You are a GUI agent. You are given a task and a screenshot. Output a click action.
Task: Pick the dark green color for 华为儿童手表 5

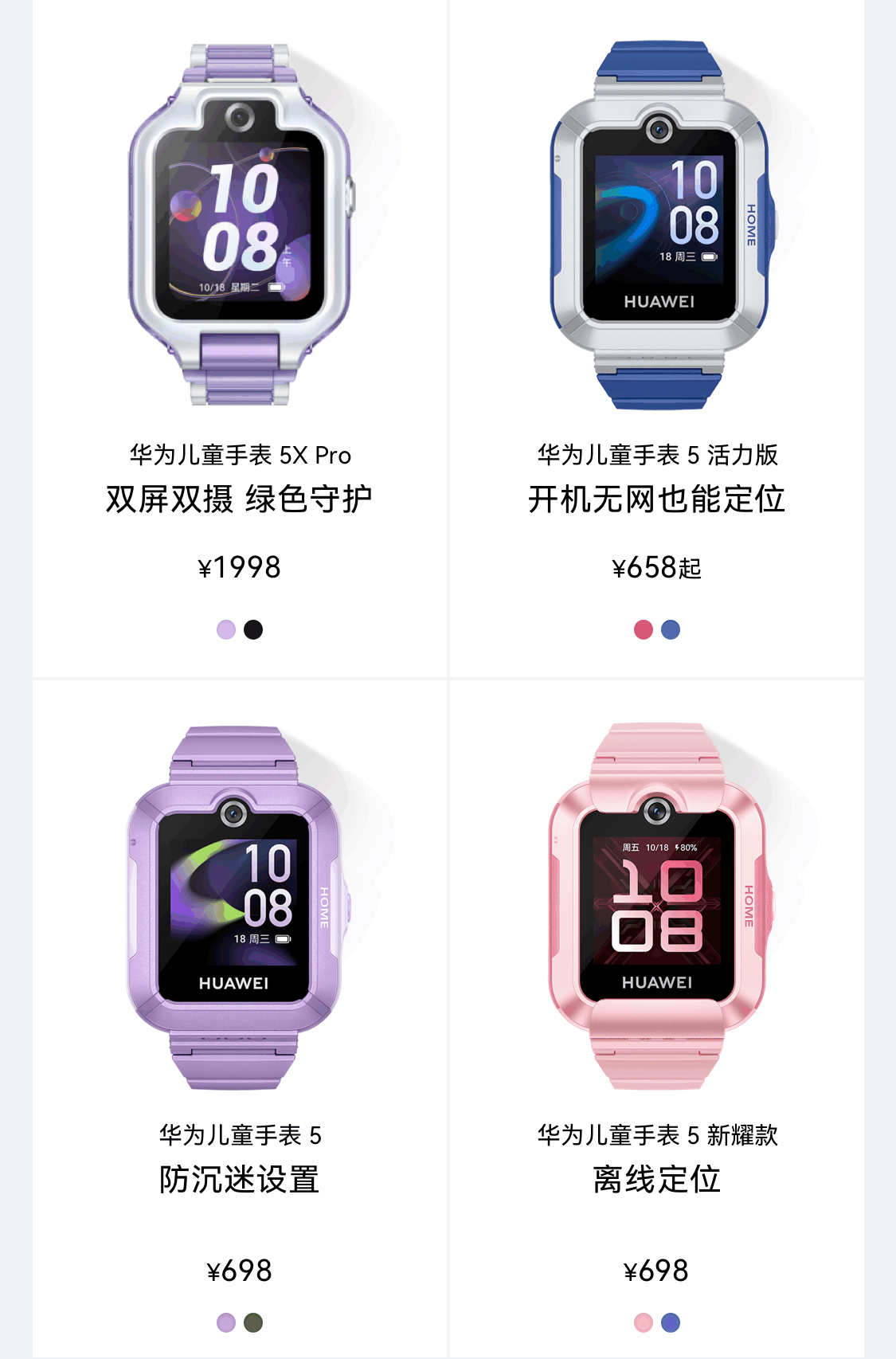coord(253,1322)
